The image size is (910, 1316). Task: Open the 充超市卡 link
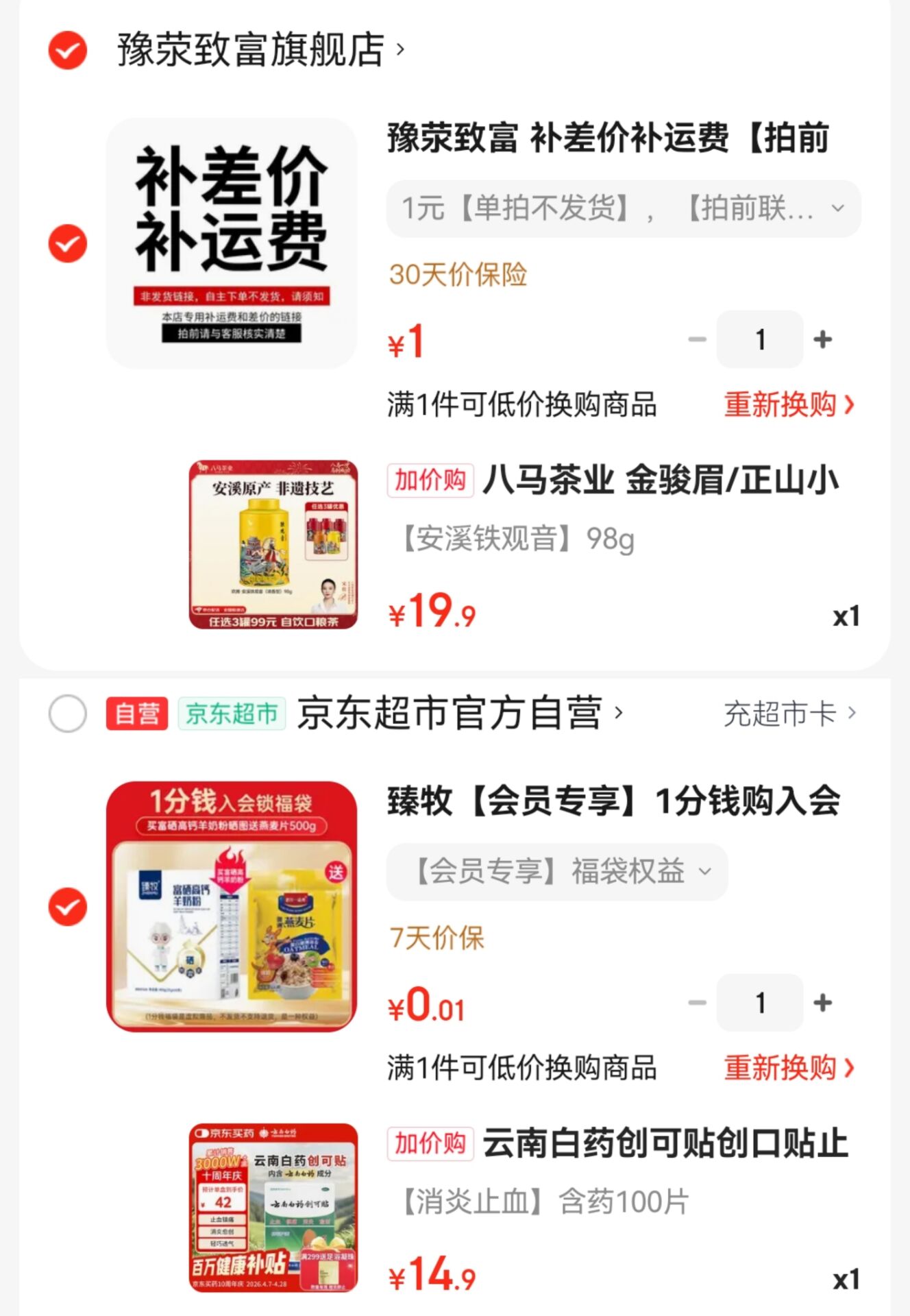click(x=789, y=714)
